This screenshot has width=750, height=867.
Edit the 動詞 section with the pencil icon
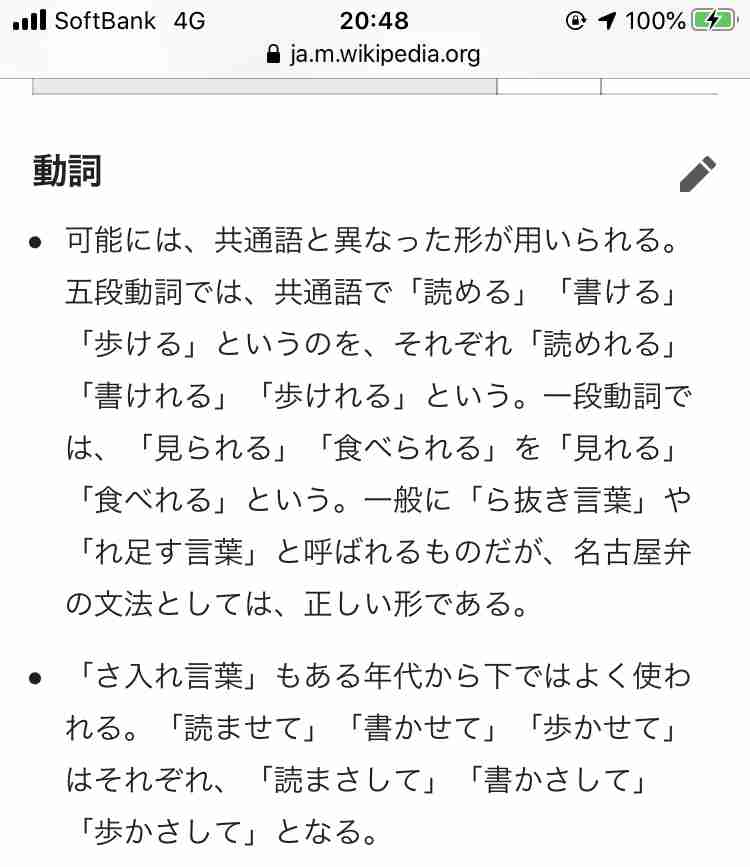(697, 174)
